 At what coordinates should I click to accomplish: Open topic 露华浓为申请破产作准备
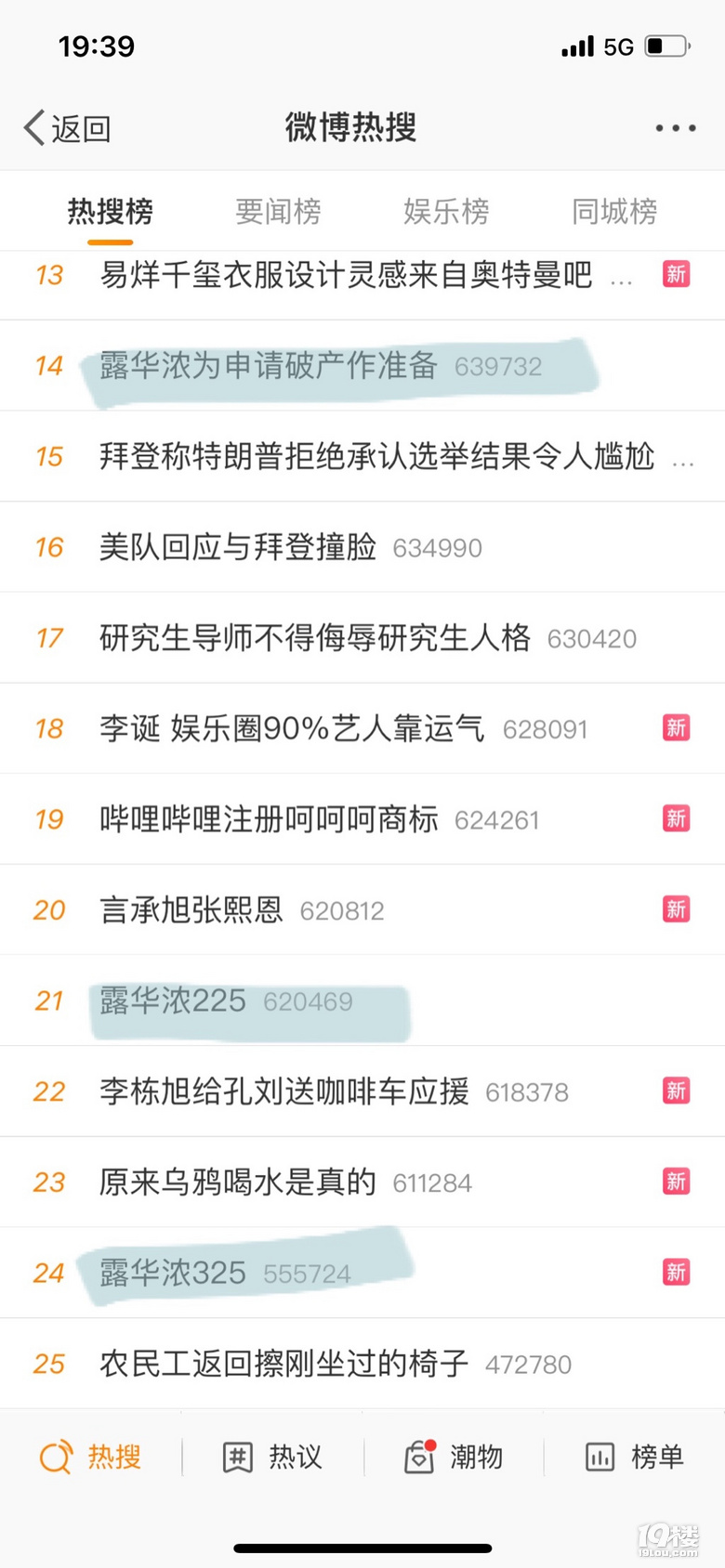(269, 366)
